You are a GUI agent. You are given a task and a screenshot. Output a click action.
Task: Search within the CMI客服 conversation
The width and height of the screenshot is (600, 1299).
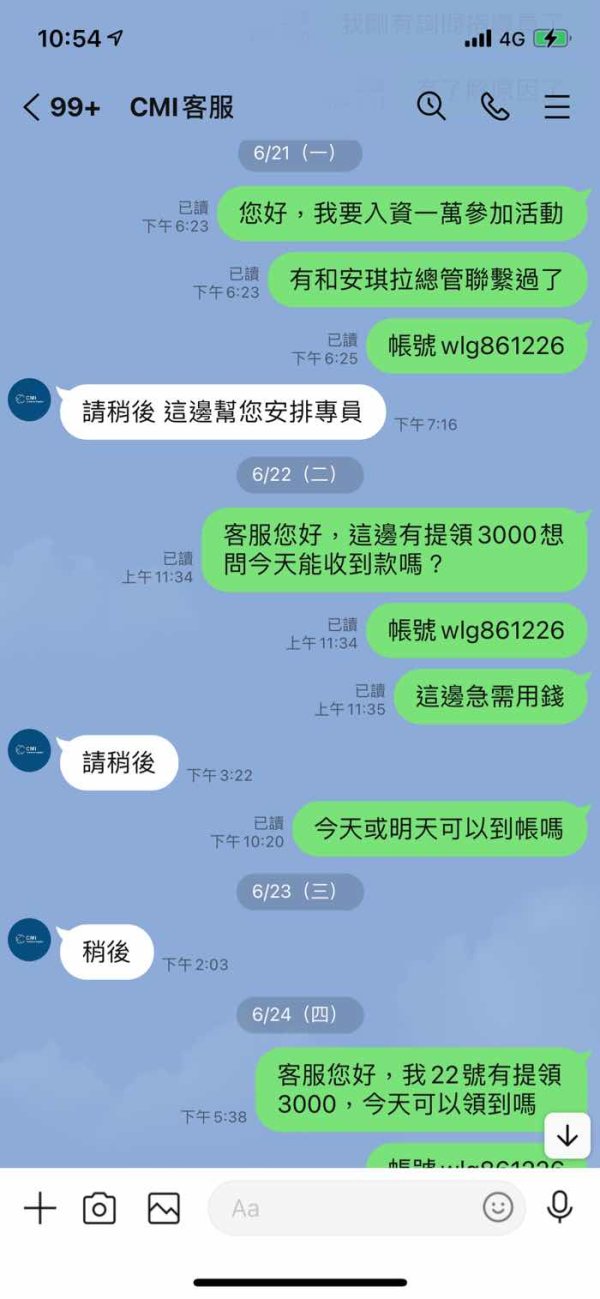431,106
